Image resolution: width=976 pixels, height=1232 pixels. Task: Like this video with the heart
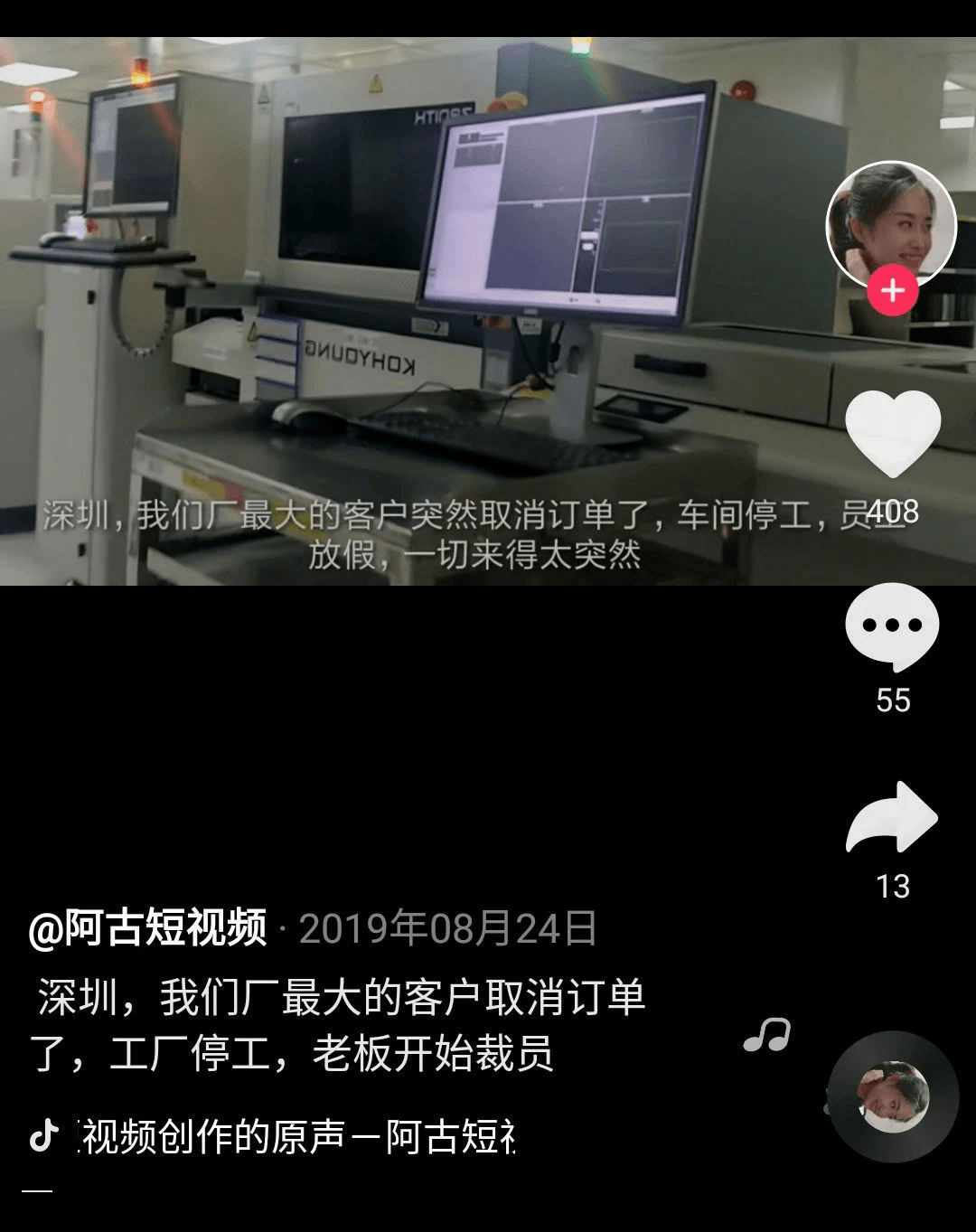[892, 435]
